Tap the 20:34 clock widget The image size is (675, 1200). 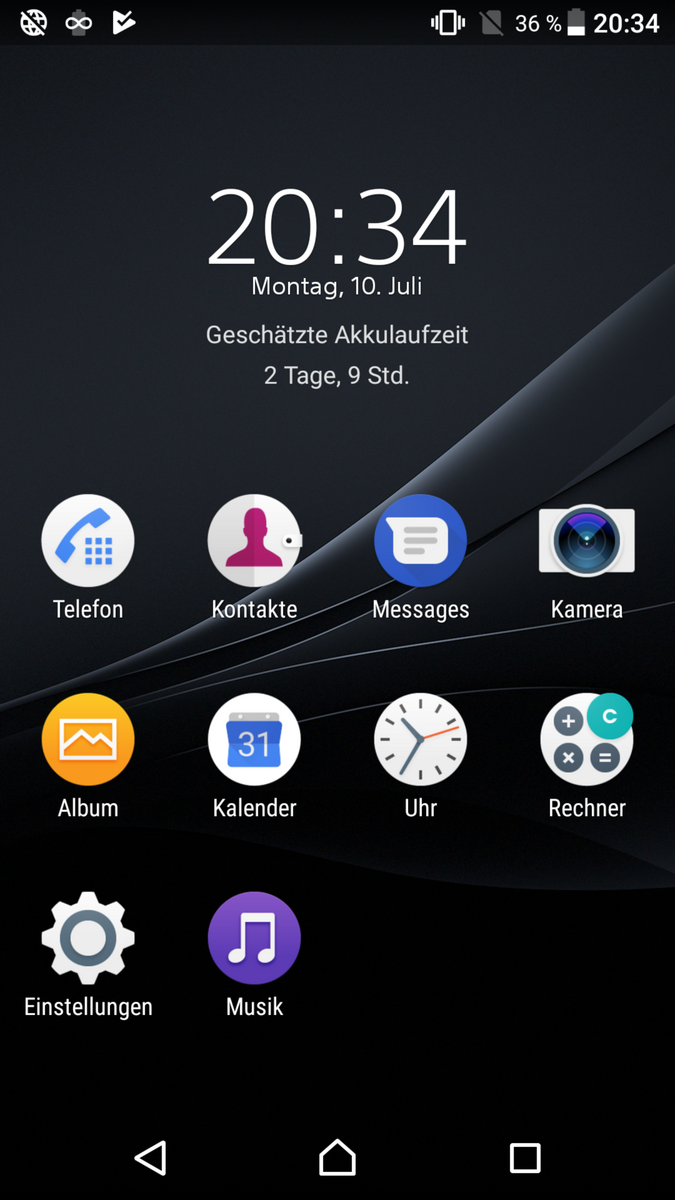(337, 228)
